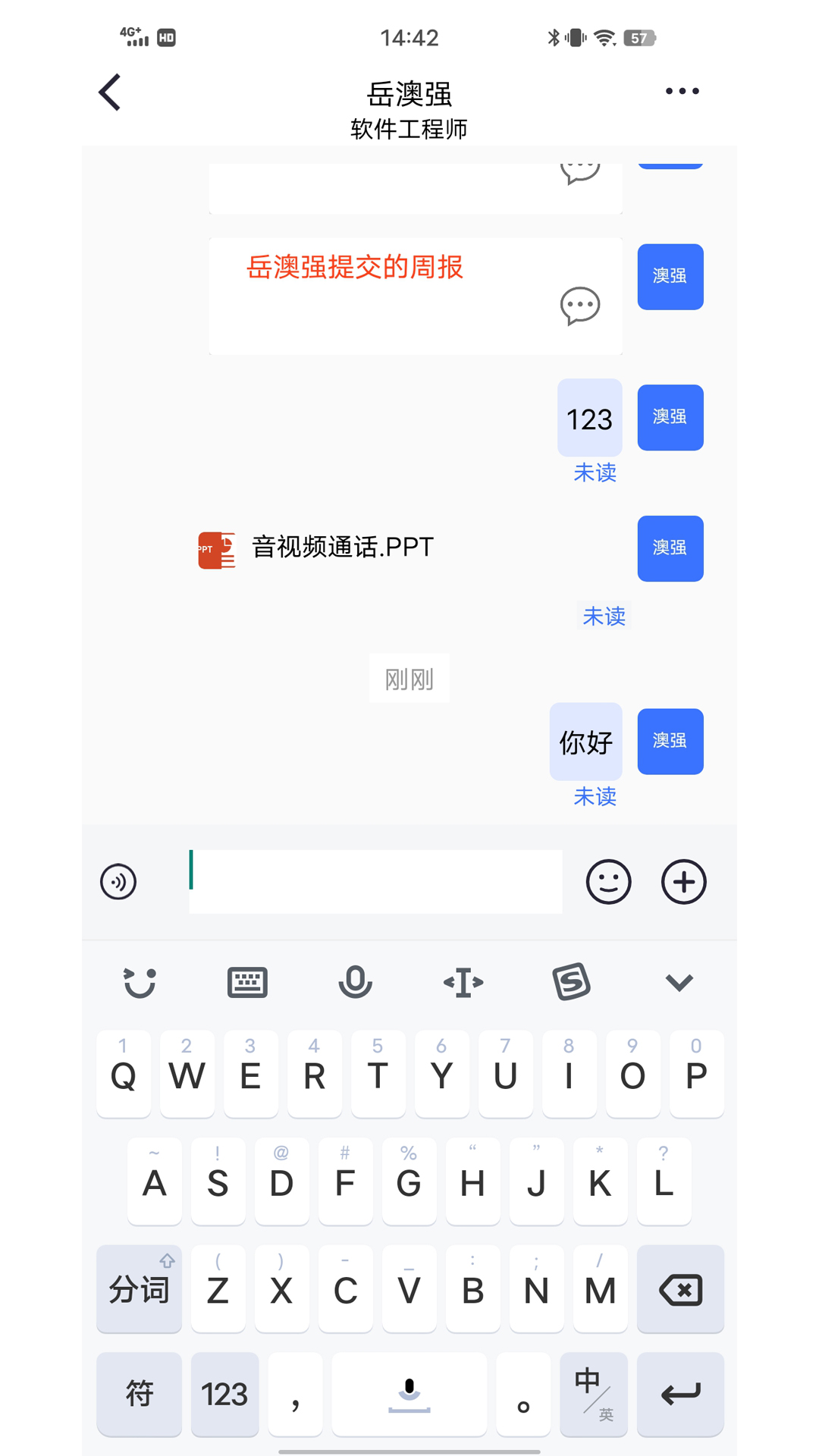
Task: Open the 符 symbols keyboard
Action: pyautogui.click(x=140, y=1394)
